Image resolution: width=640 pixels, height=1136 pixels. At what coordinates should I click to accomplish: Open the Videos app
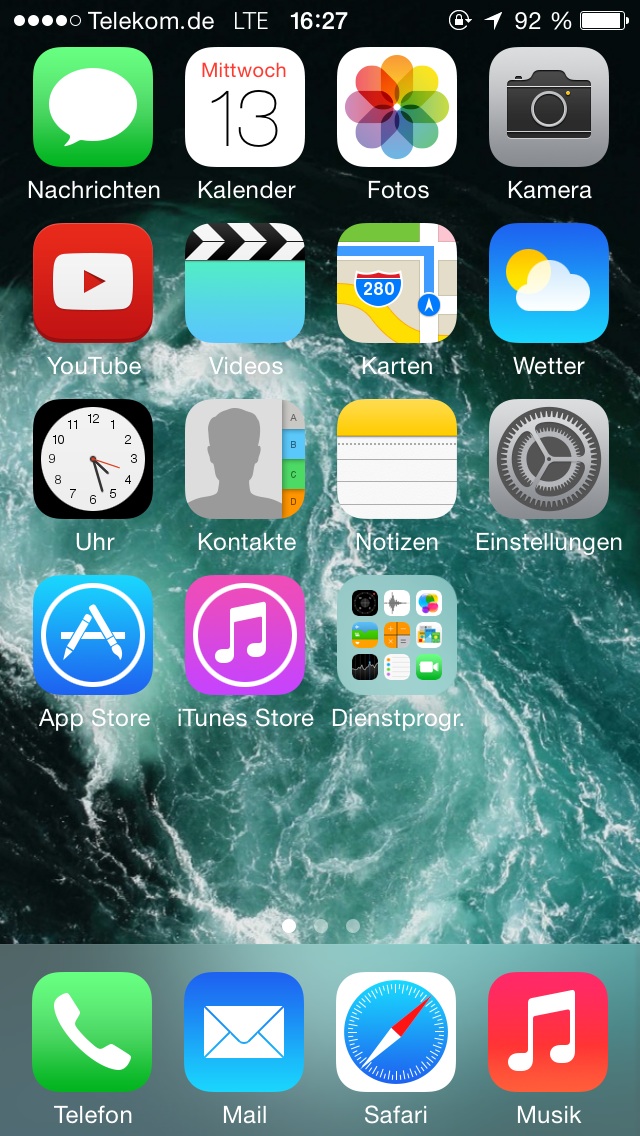(245, 283)
